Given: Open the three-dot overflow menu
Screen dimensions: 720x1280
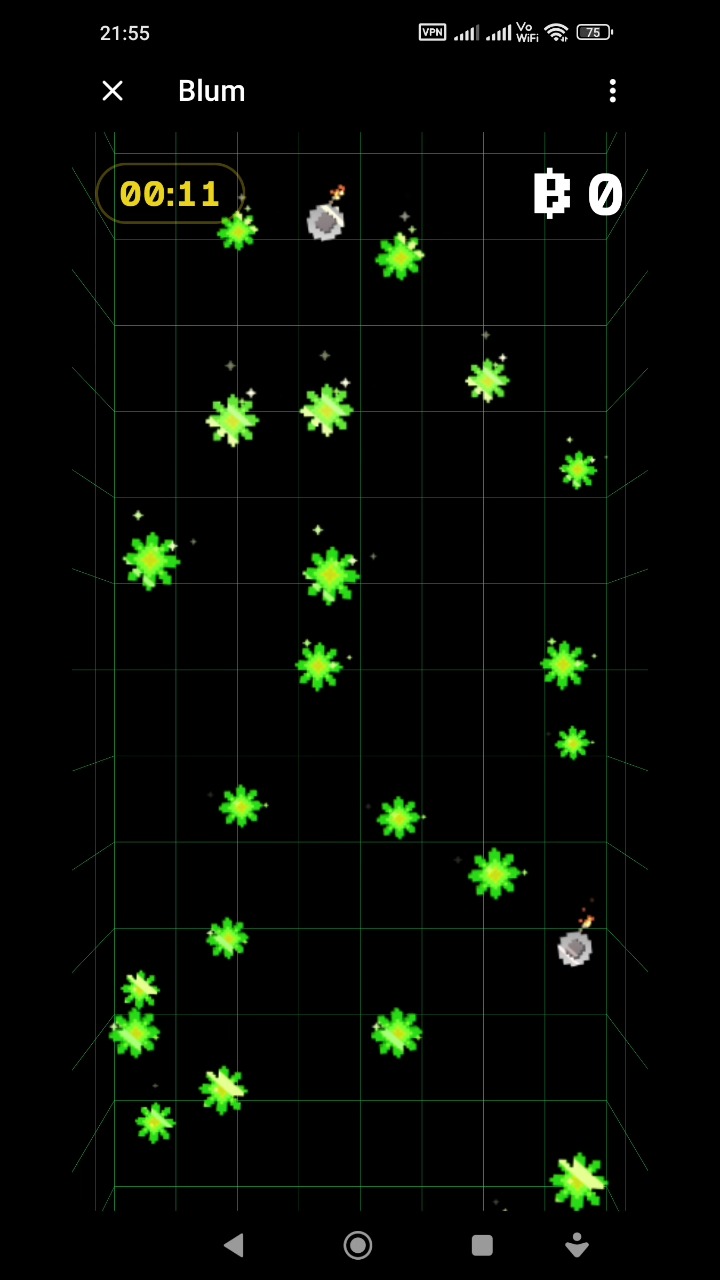Looking at the screenshot, I should (612, 91).
